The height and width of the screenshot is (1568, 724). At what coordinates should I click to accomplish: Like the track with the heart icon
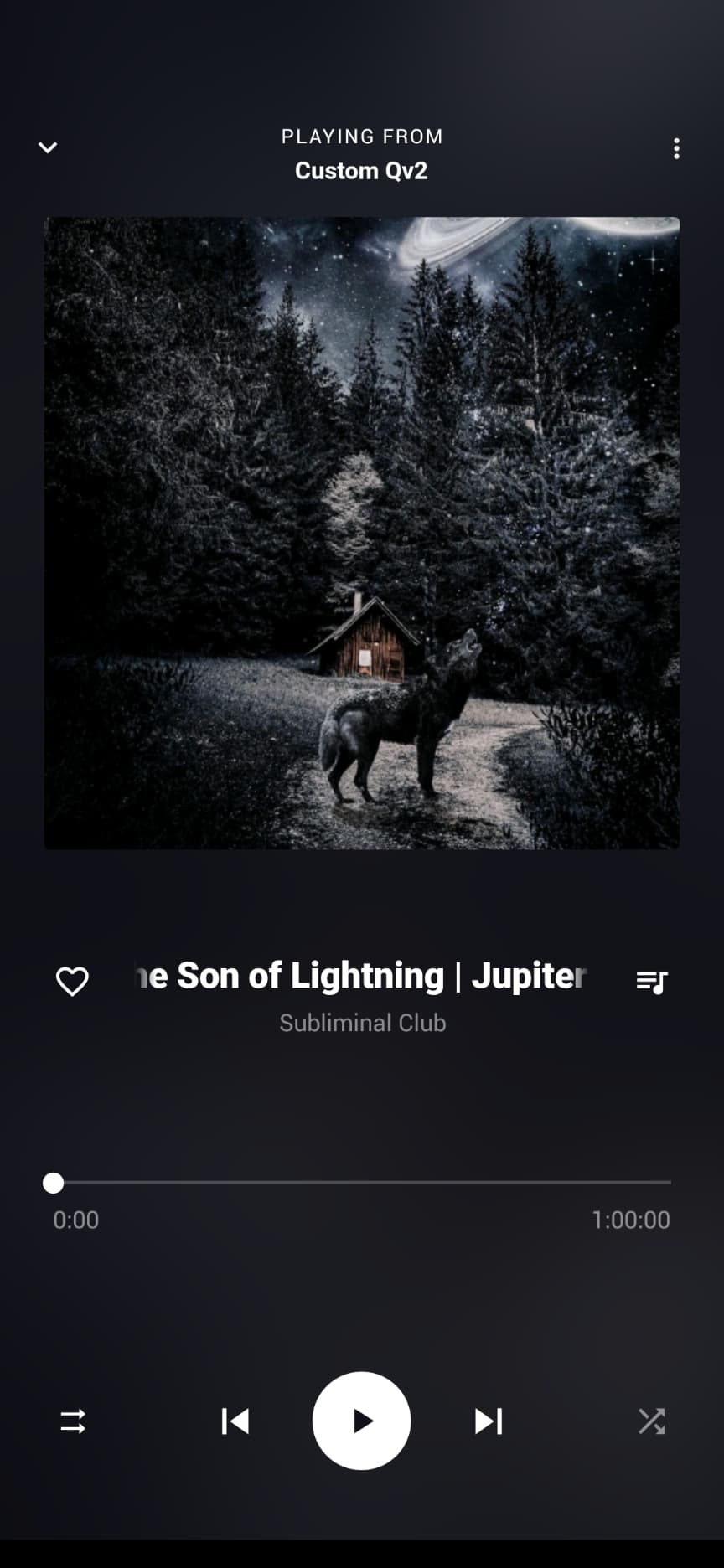point(72,981)
